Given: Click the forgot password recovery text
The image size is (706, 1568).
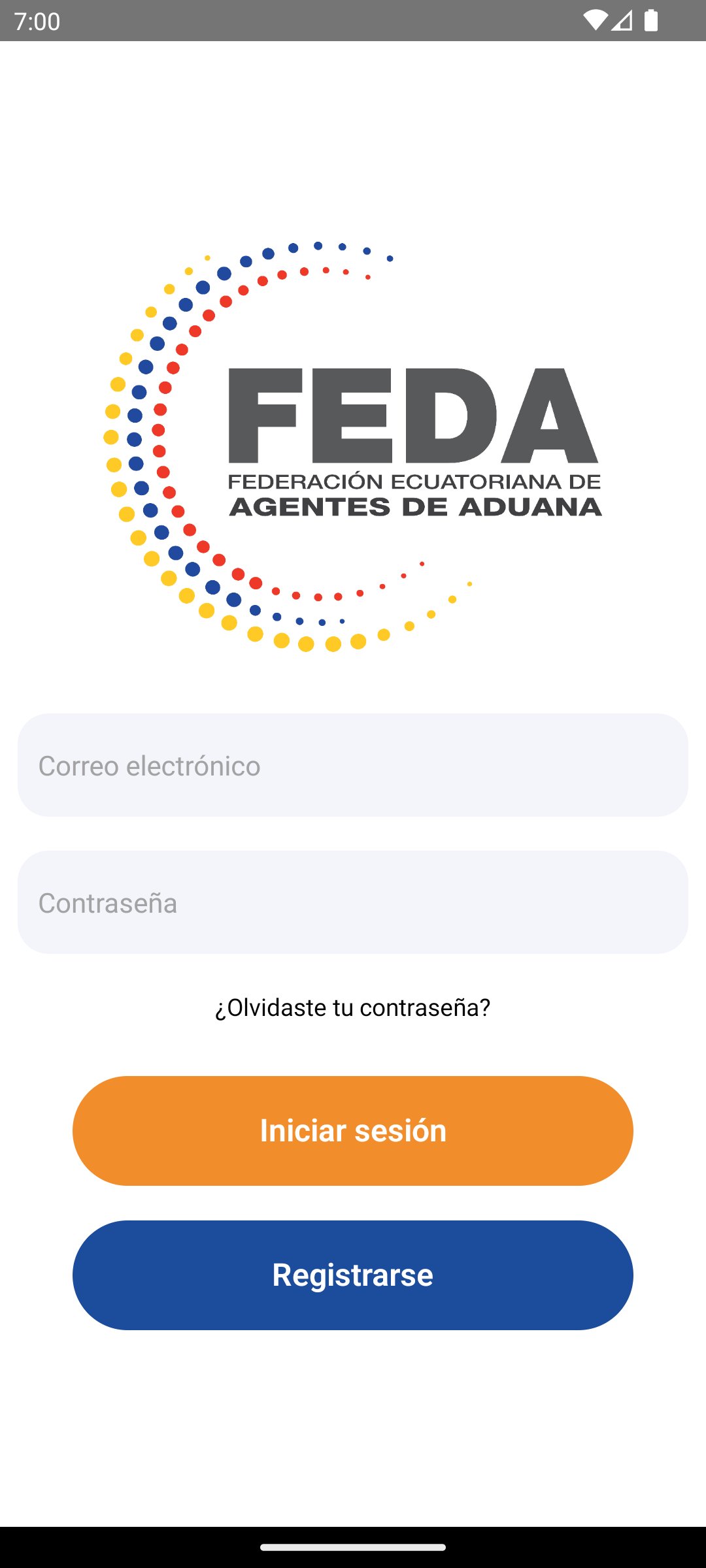Looking at the screenshot, I should point(353,1007).
